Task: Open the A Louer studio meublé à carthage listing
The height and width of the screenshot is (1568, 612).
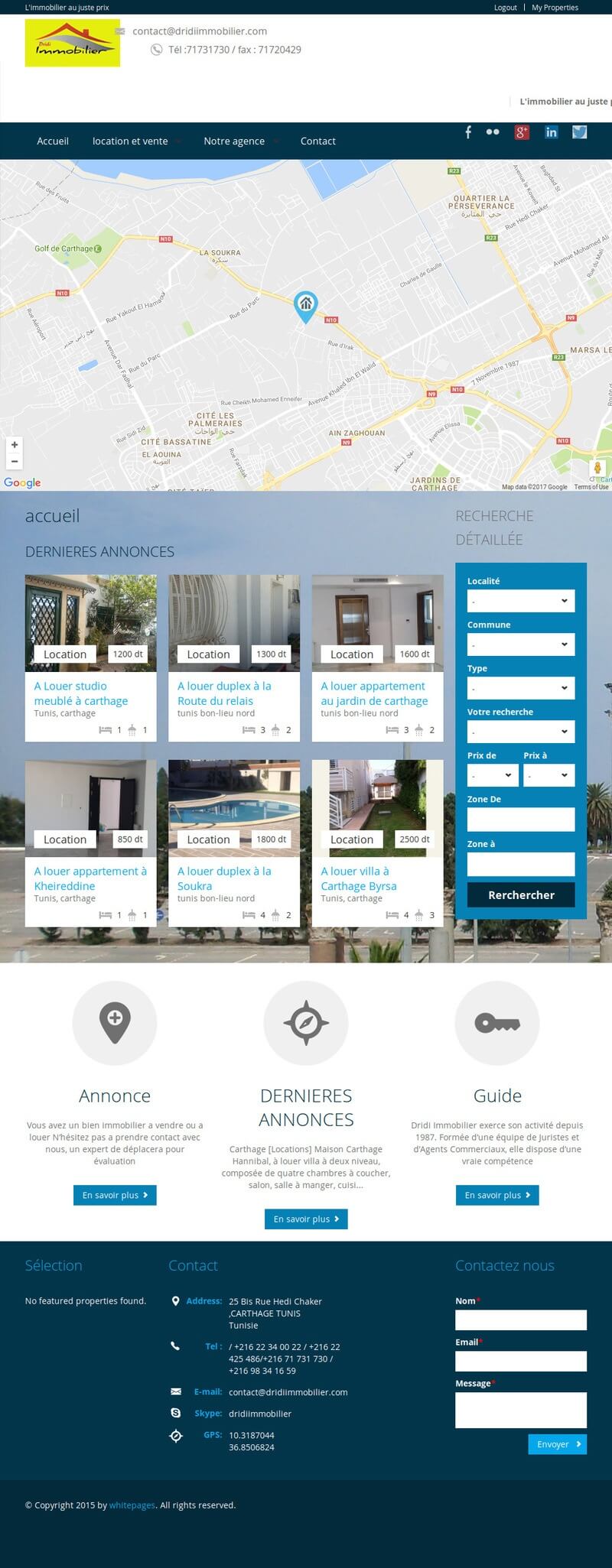Action: tap(81, 693)
